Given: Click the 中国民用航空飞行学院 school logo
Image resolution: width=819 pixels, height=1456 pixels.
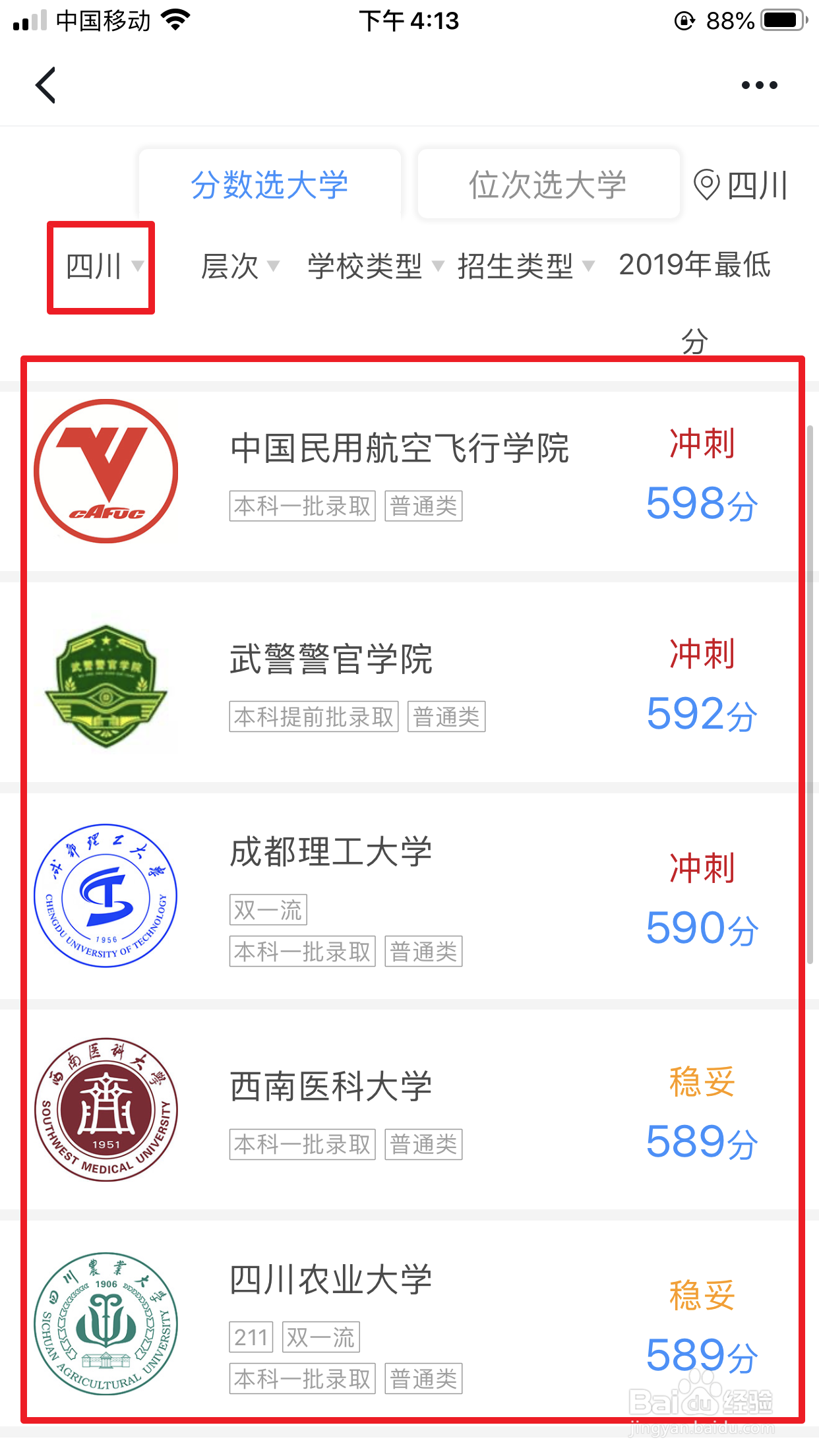Looking at the screenshot, I should coord(106,471).
